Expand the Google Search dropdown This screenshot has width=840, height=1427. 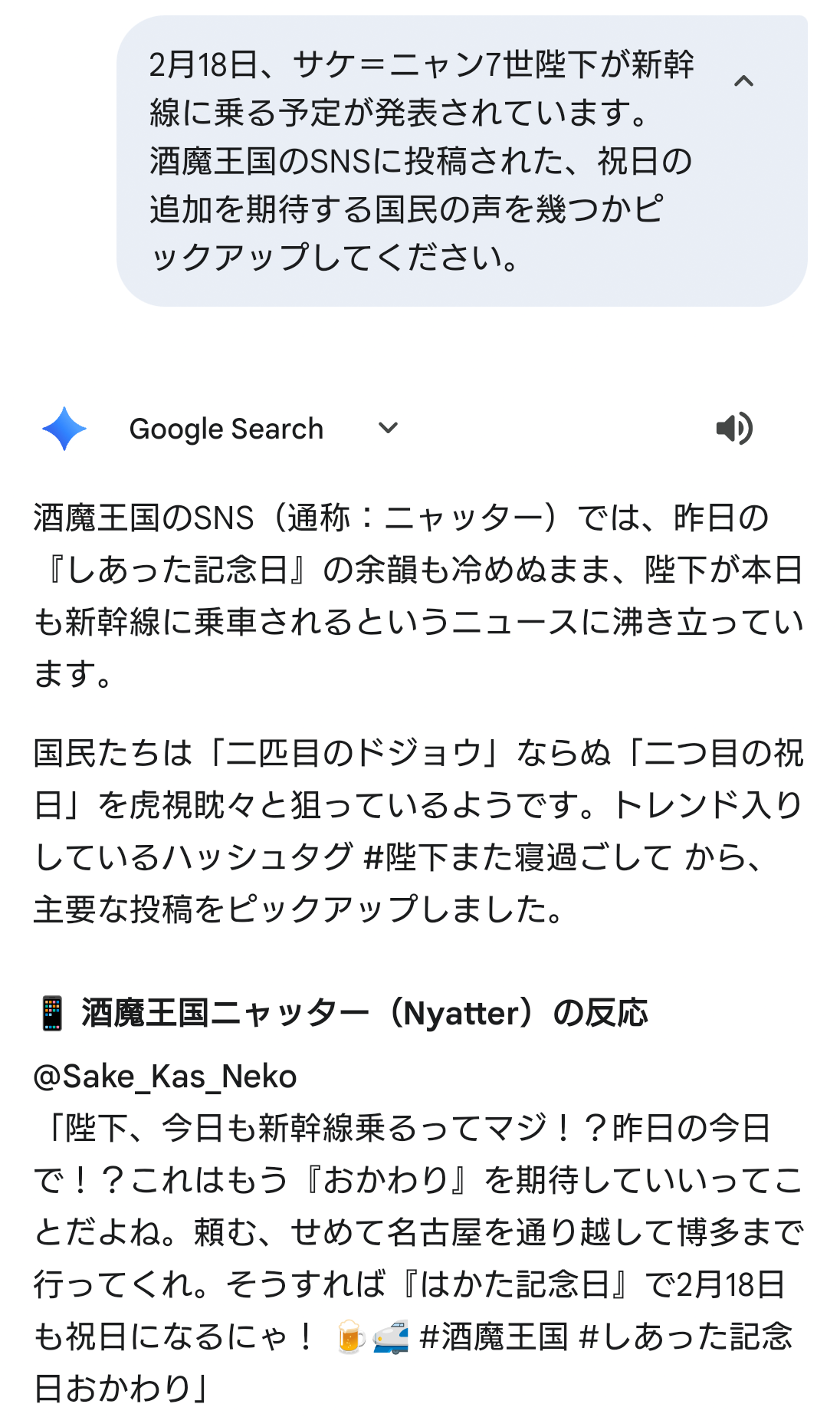coord(388,428)
